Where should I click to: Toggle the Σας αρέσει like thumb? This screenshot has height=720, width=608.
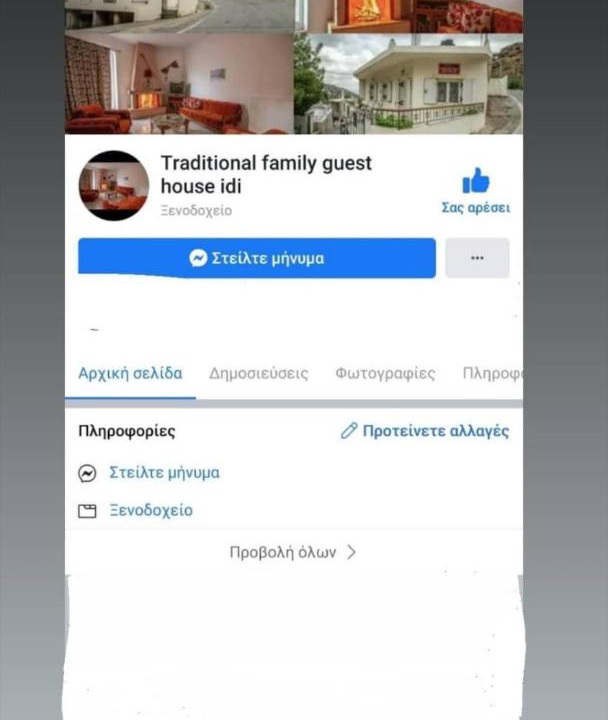[x=476, y=183]
